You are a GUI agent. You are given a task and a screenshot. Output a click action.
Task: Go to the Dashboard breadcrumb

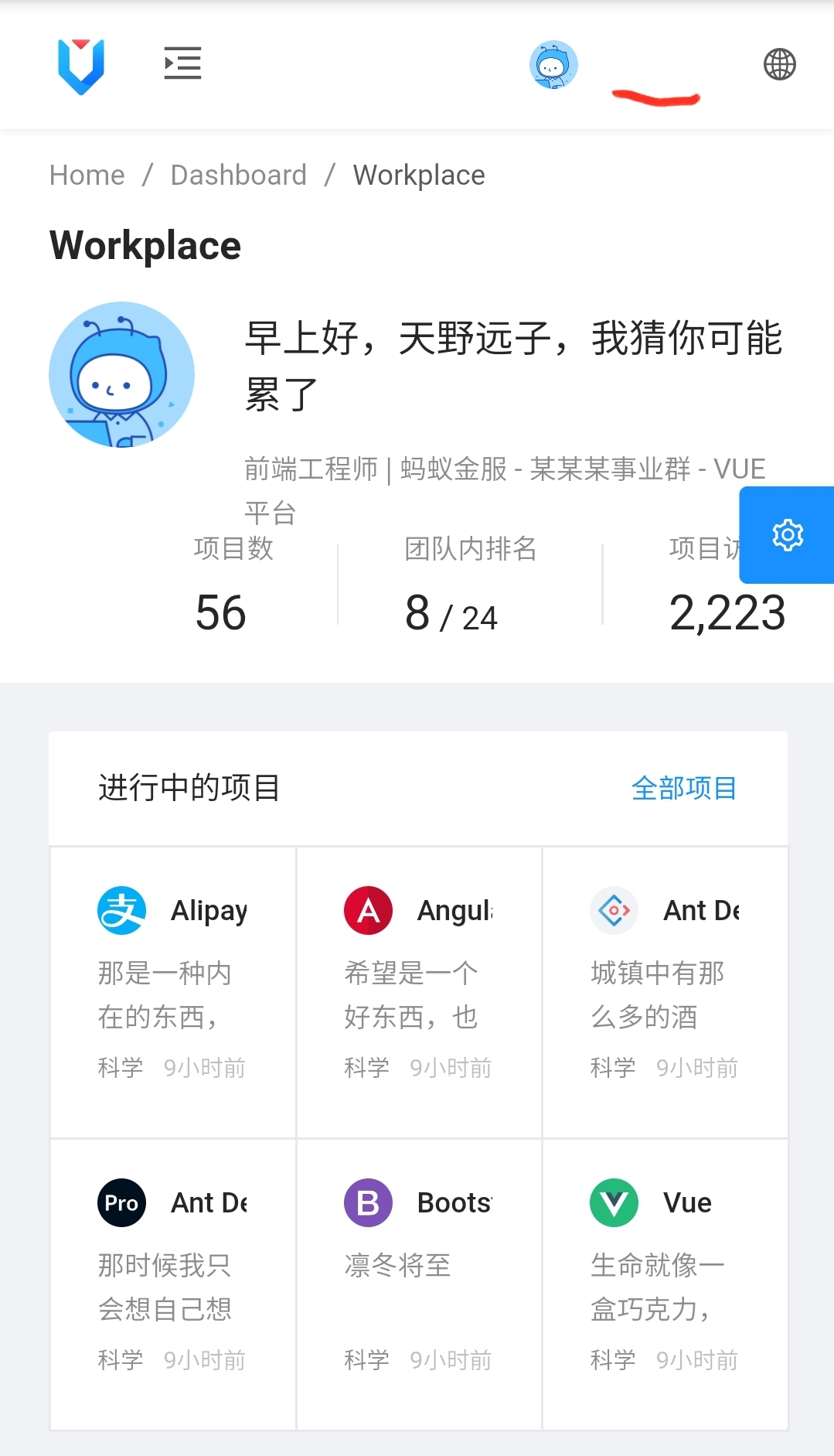tap(238, 176)
